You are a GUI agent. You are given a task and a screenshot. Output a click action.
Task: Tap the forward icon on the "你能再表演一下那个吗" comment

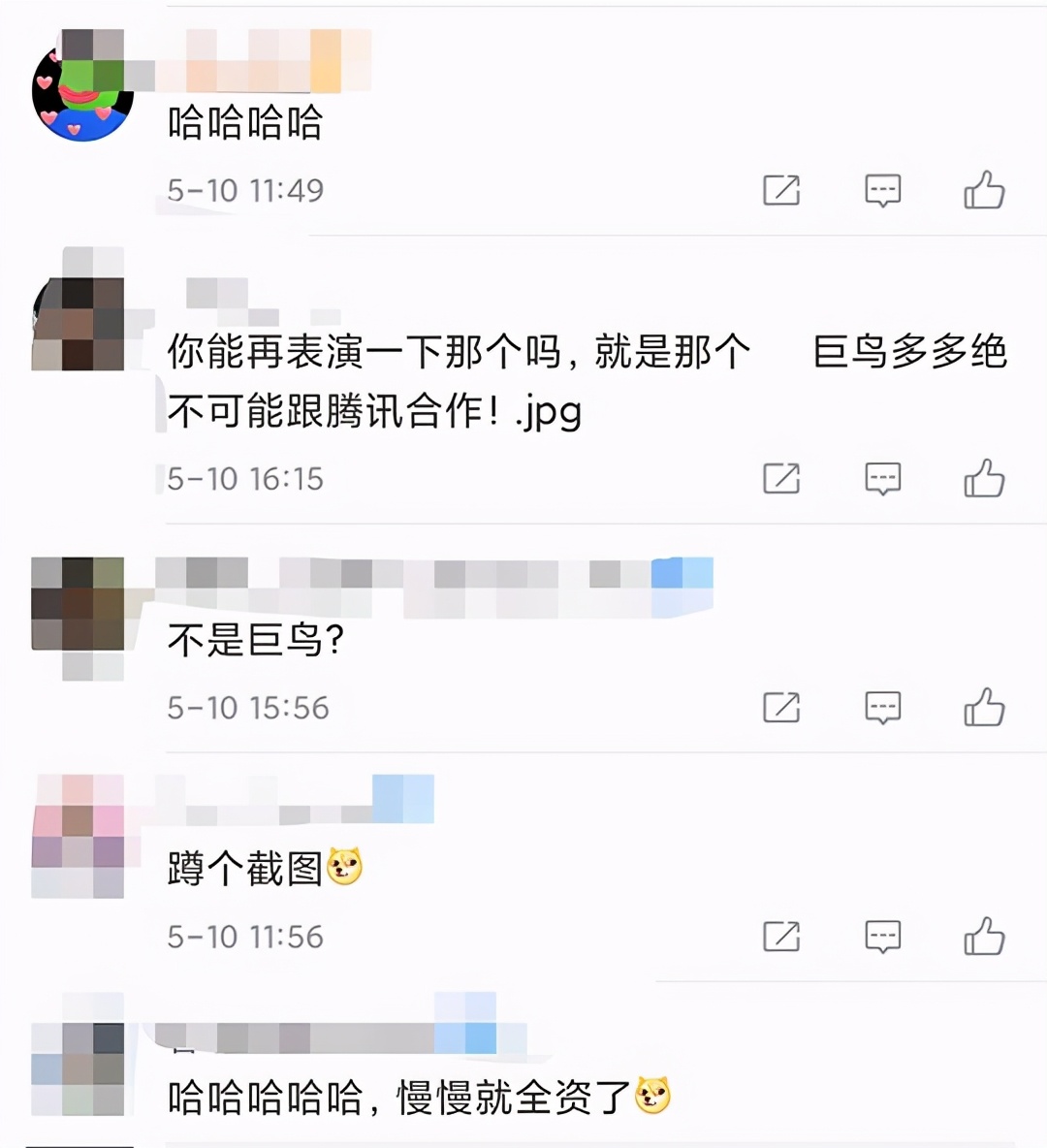(783, 478)
